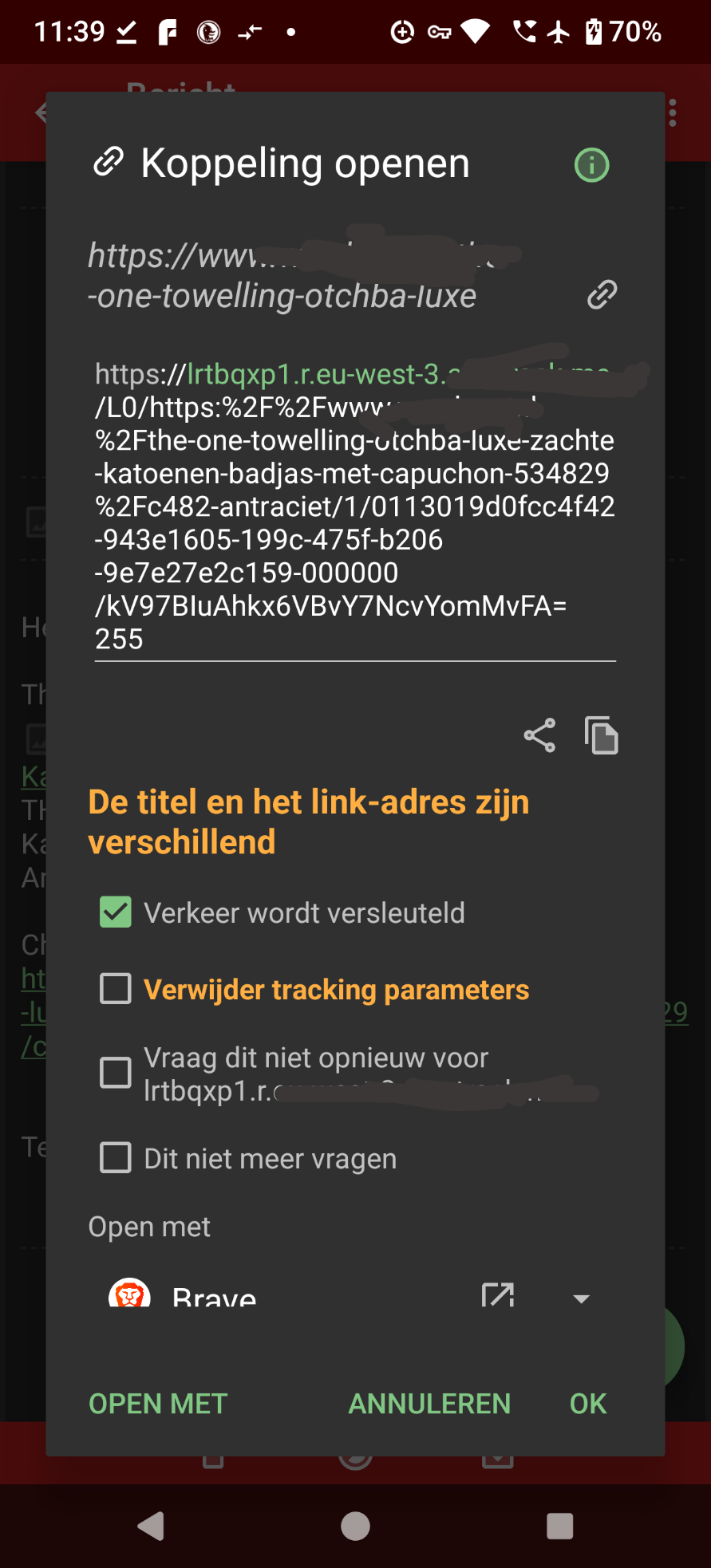The image size is (711, 1568).
Task: Confirm the dialog with OK
Action: [588, 1404]
